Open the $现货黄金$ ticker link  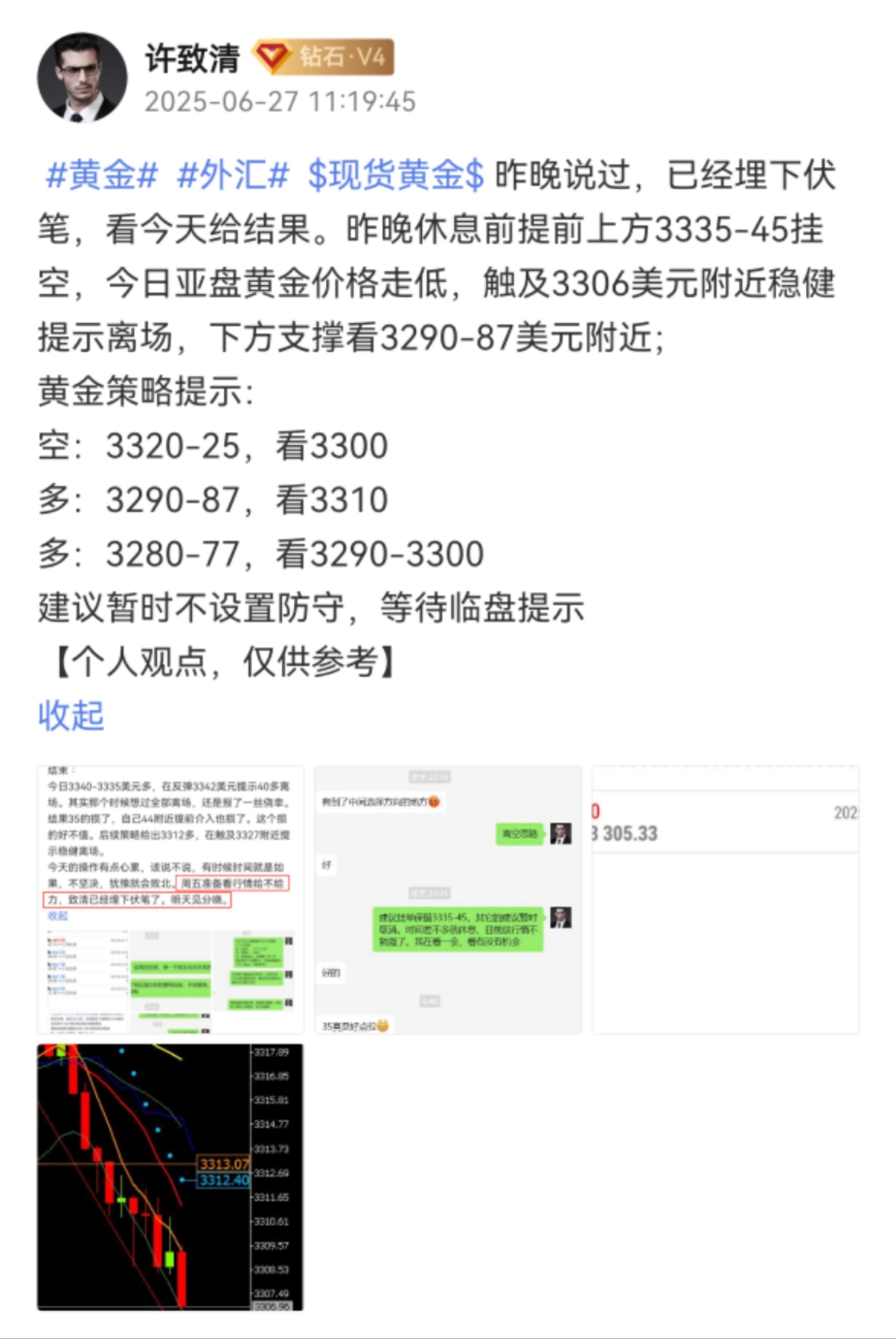395,175
